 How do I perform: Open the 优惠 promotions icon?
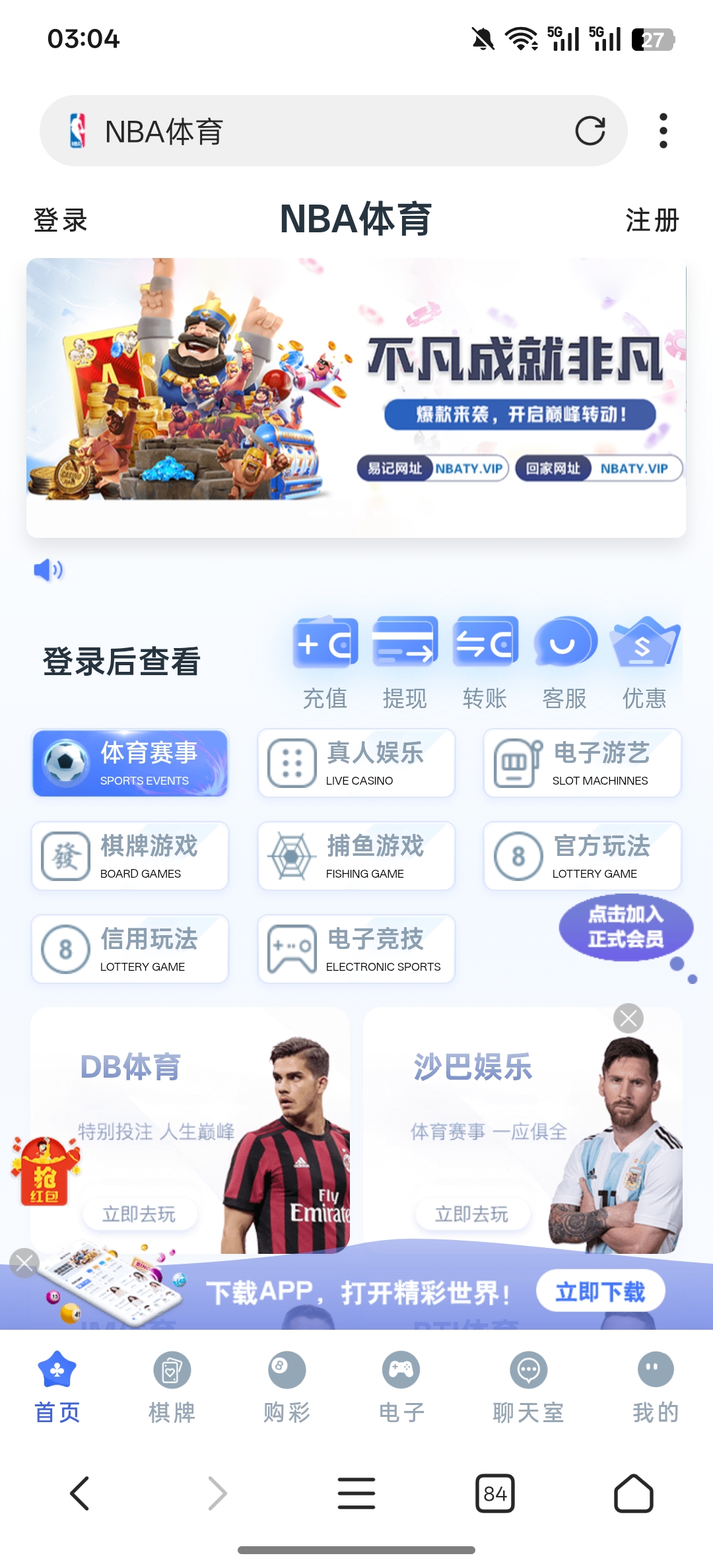coord(645,643)
